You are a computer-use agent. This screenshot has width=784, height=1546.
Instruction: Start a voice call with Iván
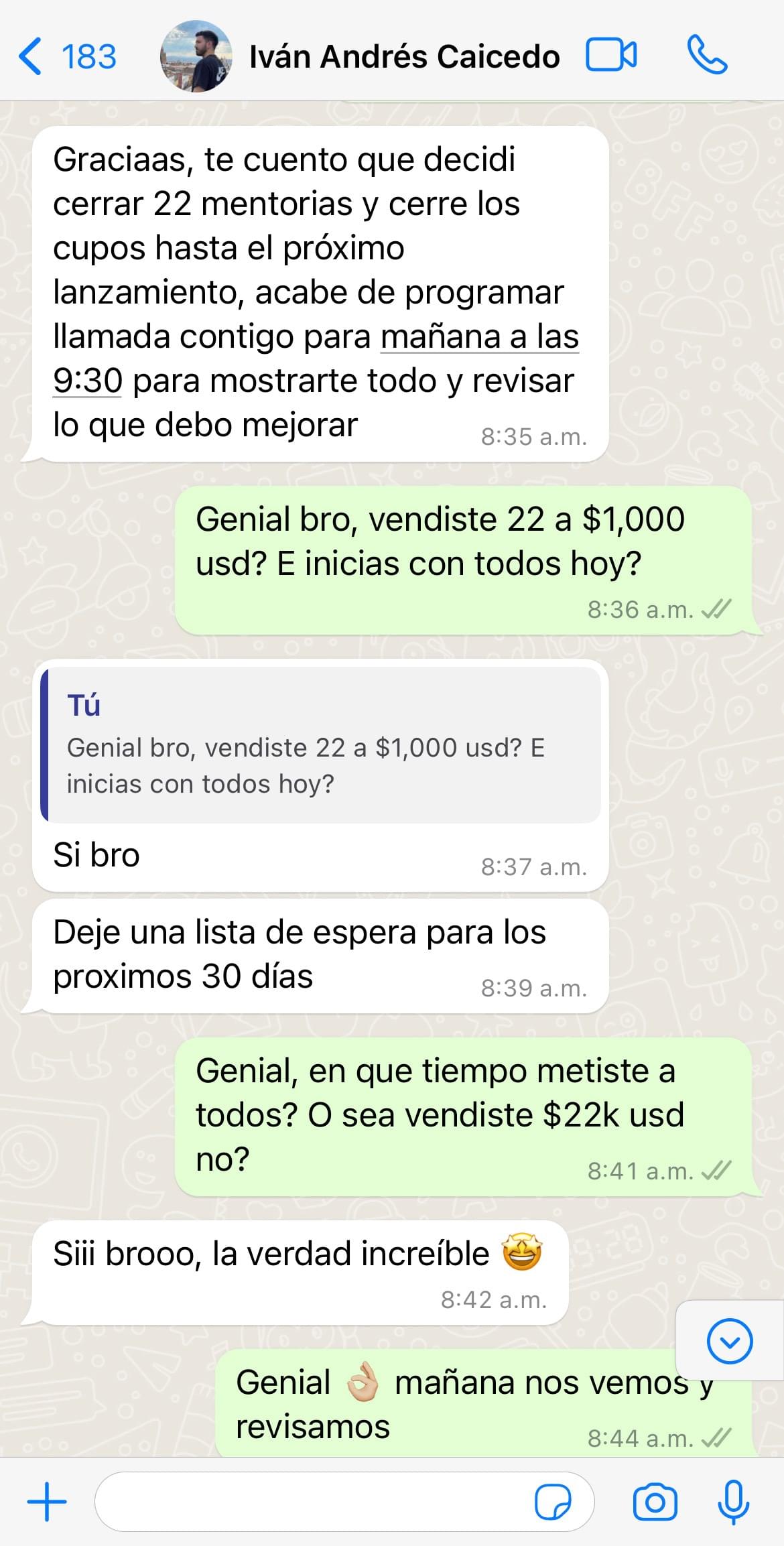pos(707,56)
